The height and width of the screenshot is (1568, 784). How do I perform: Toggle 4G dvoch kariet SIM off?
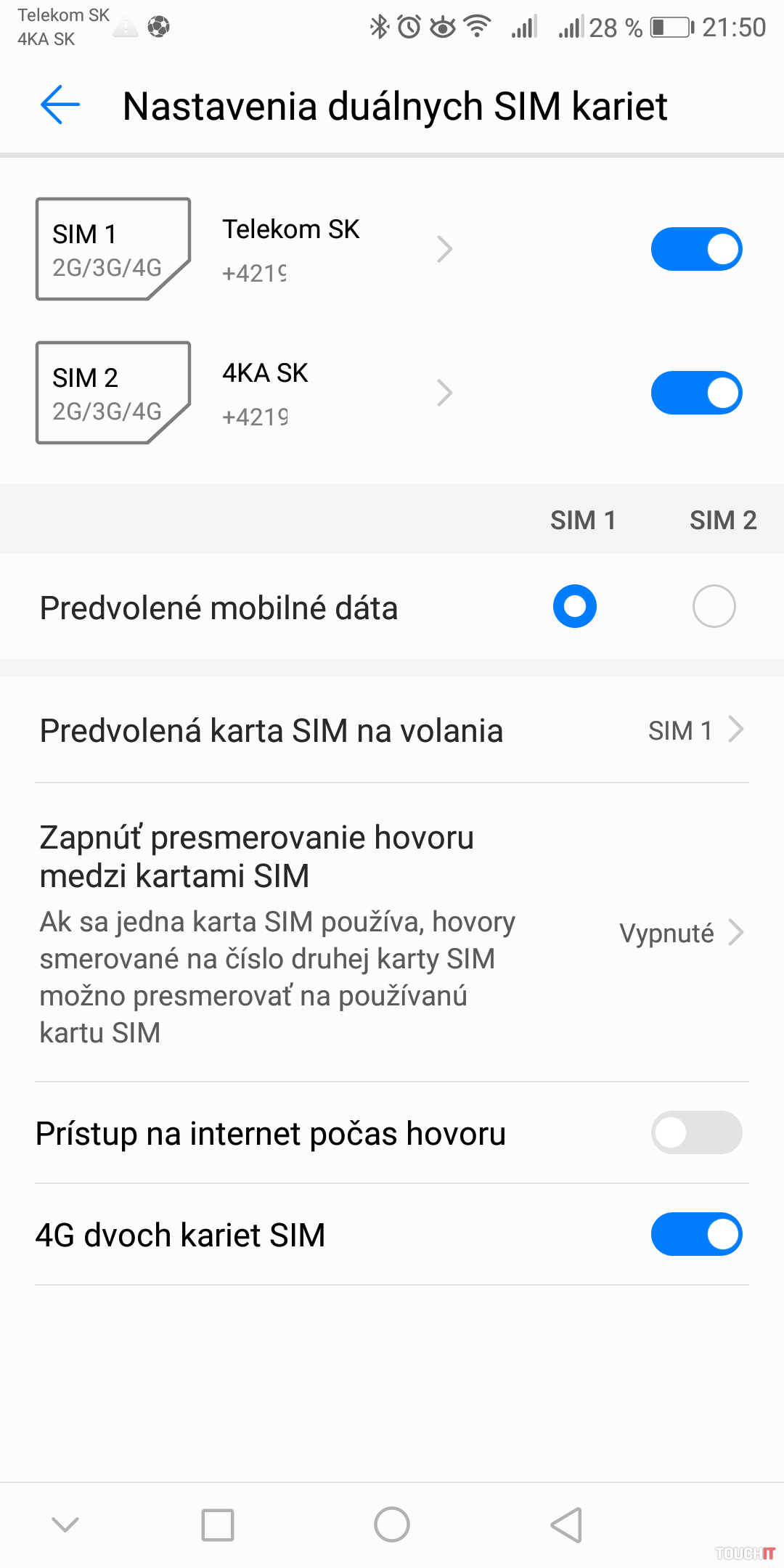(696, 1234)
